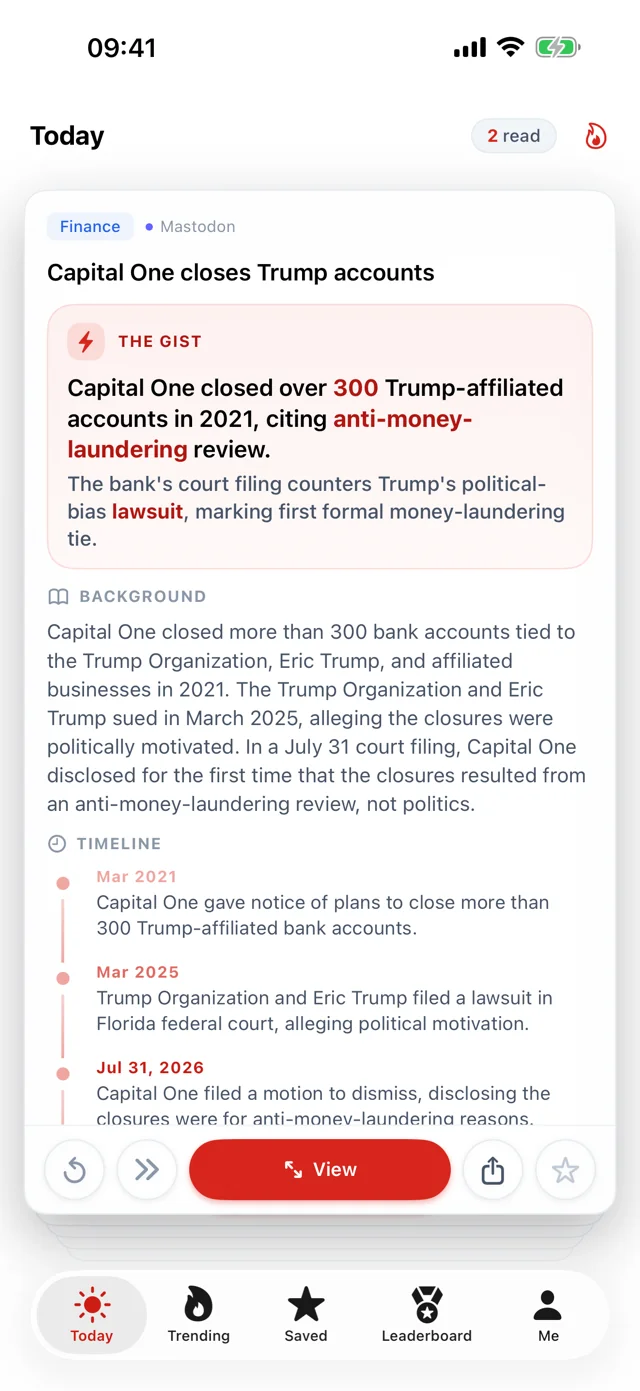Go to the Leaderboard tab

(427, 1315)
